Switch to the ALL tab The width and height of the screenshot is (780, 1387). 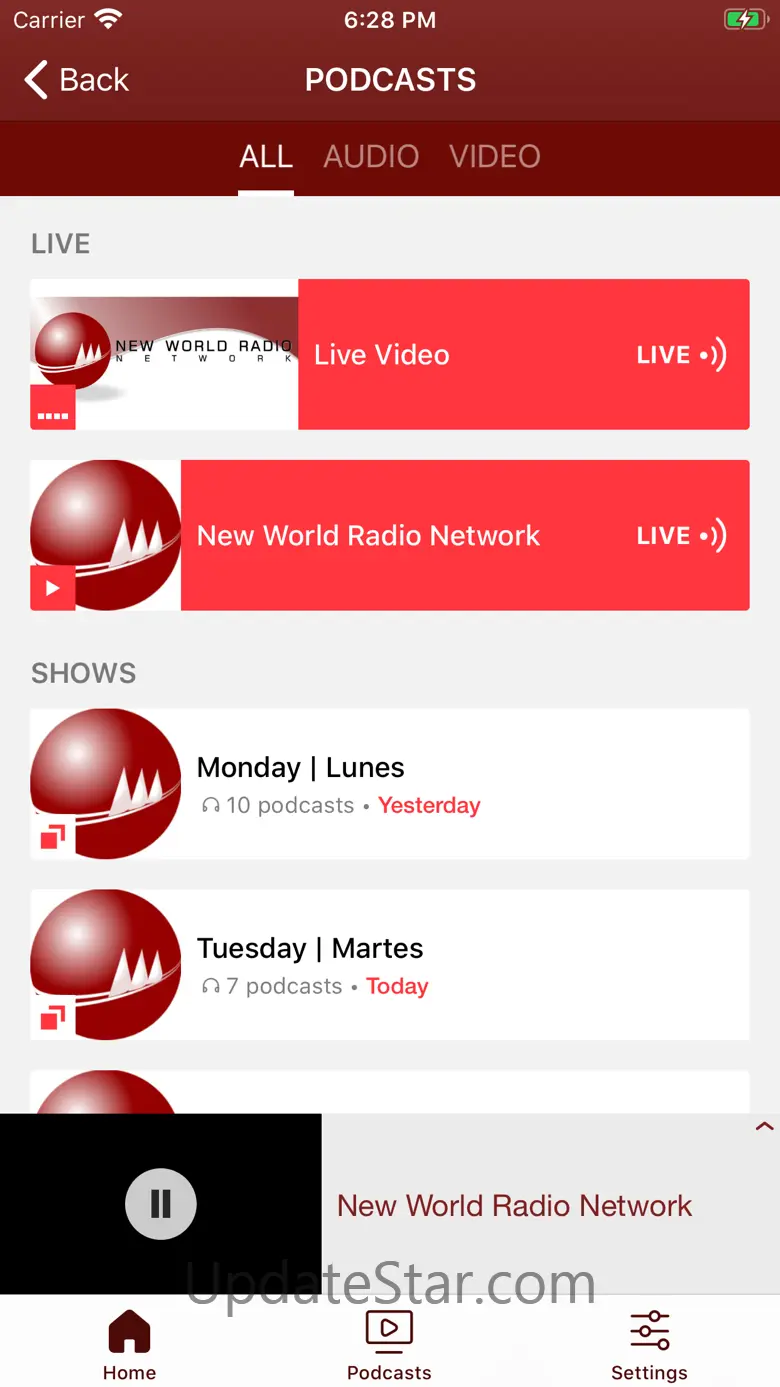[x=266, y=157]
